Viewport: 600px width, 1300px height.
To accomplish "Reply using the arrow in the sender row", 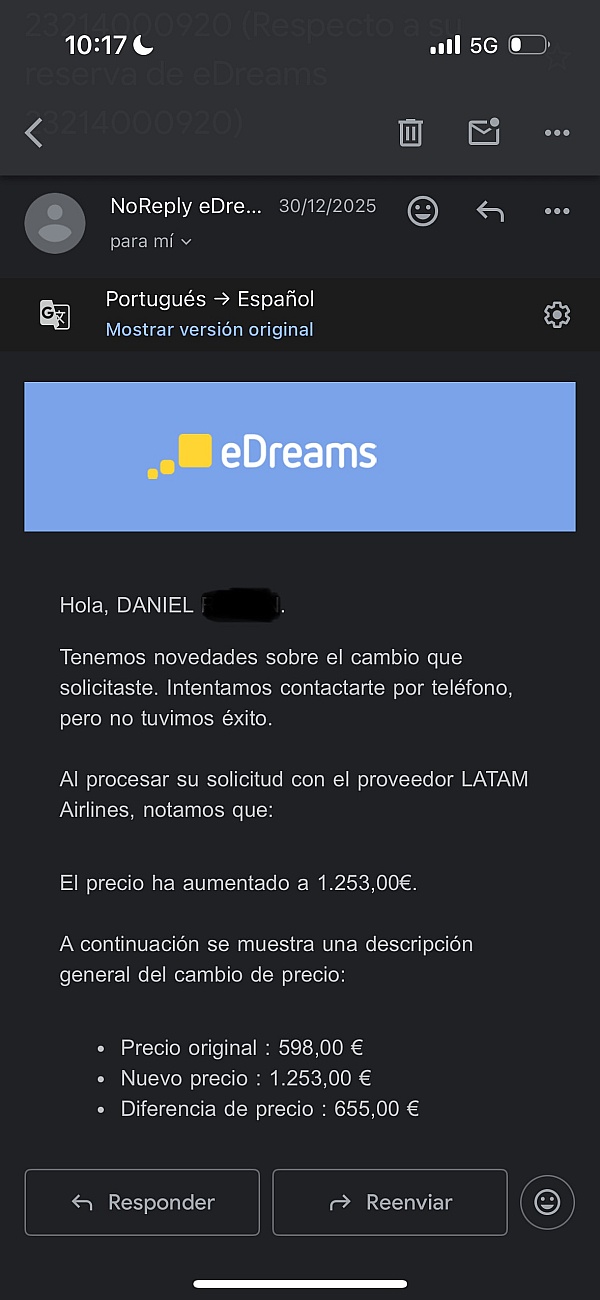I will coord(490,211).
